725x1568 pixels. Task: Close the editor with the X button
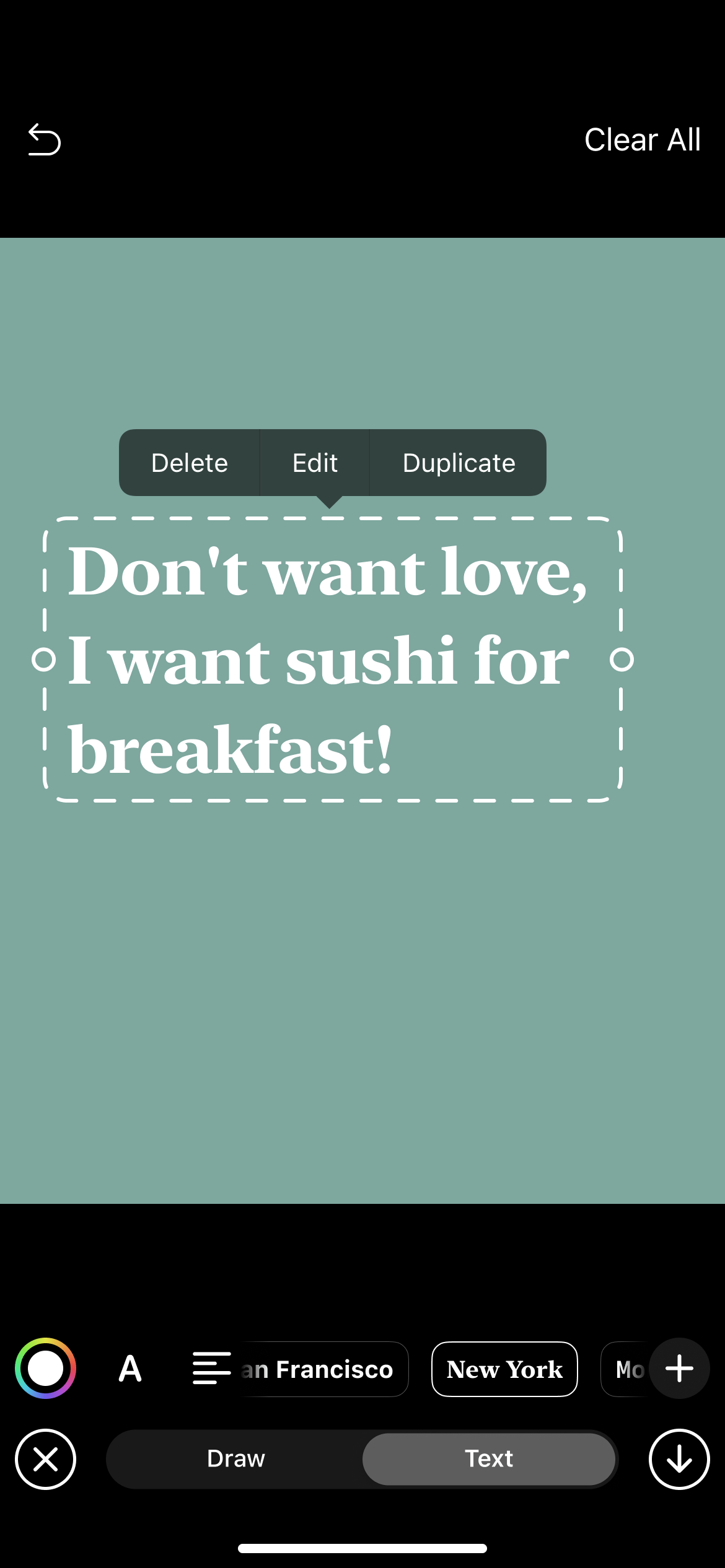point(46,1459)
